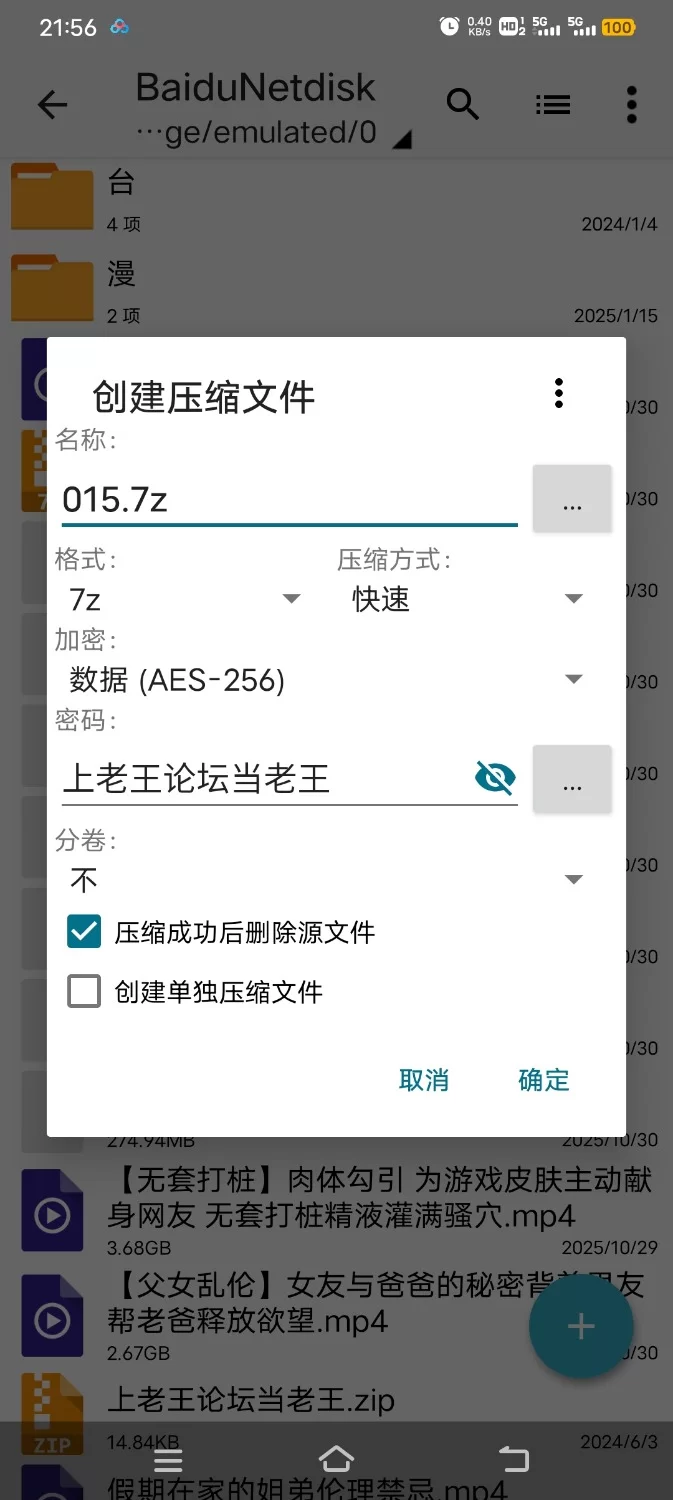673x1500 pixels.
Task: Tap the ellipsis button beside the password field
Action: (x=572, y=779)
